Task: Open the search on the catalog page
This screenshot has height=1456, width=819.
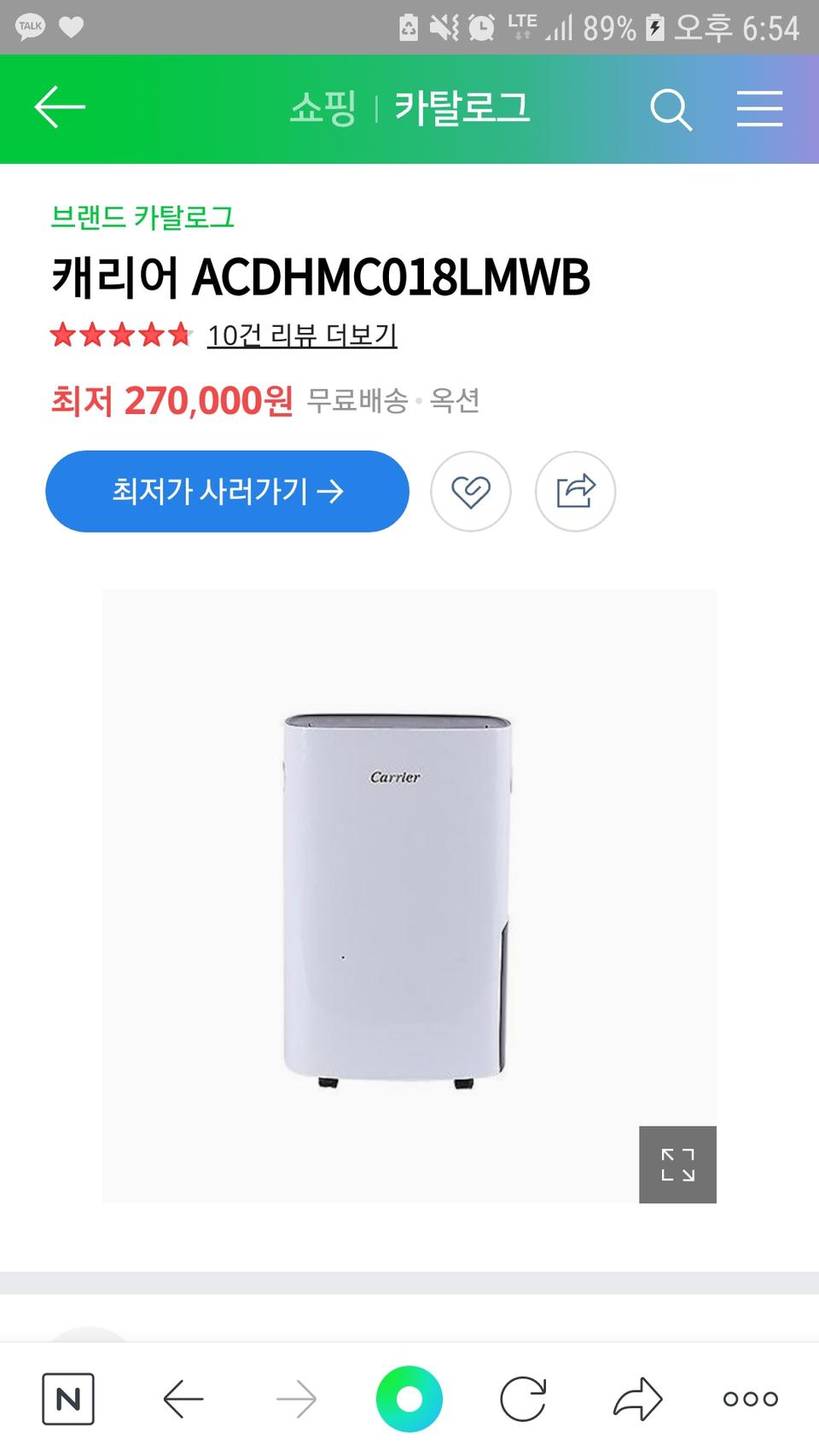Action: coord(672,108)
